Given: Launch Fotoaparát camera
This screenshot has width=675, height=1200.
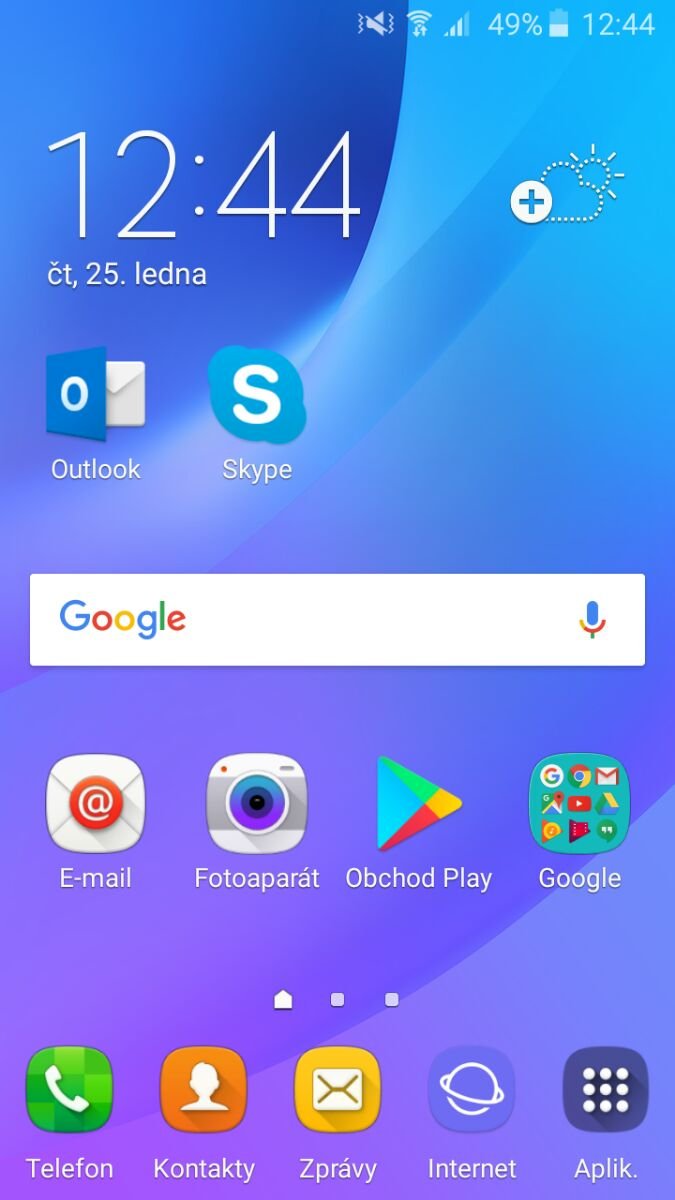Looking at the screenshot, I should point(257,804).
